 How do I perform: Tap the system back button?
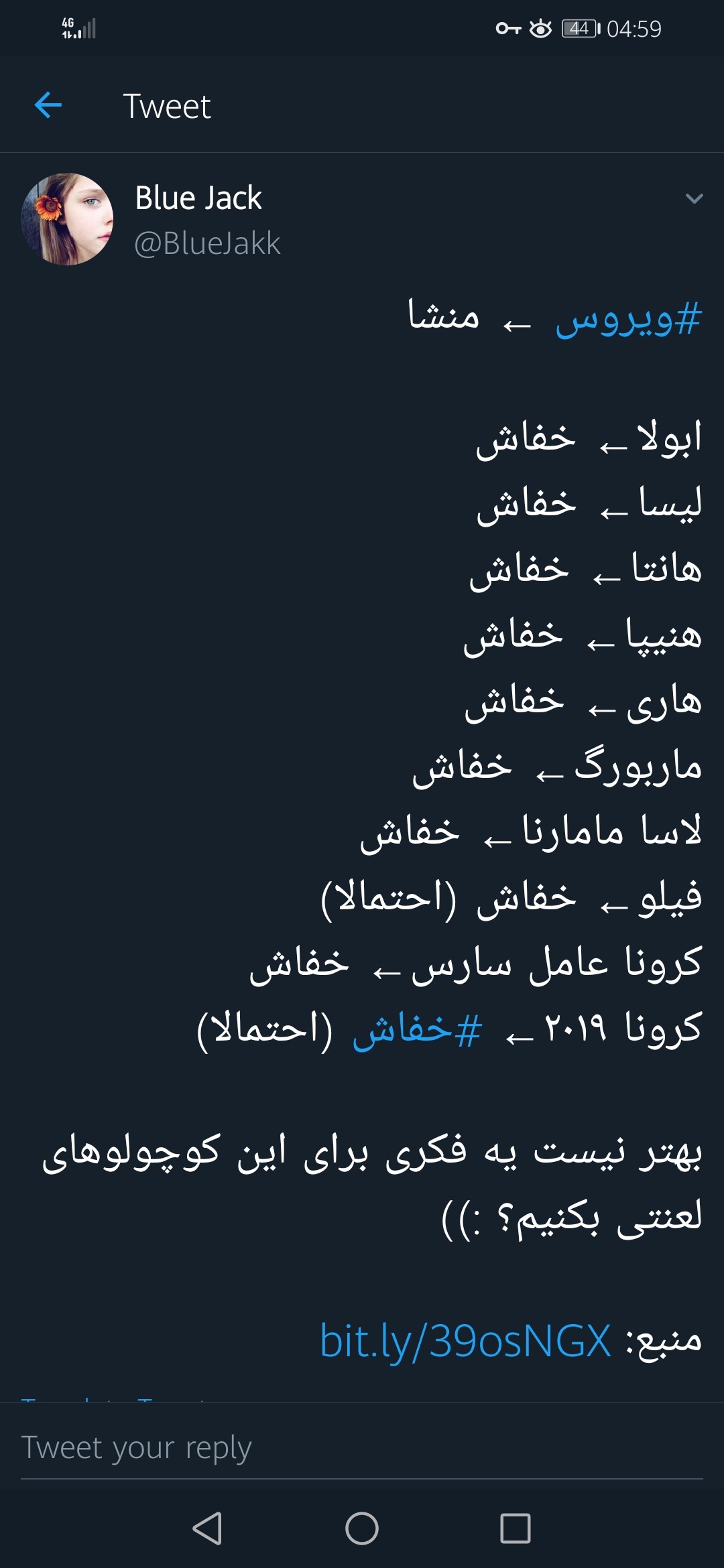click(x=207, y=1528)
